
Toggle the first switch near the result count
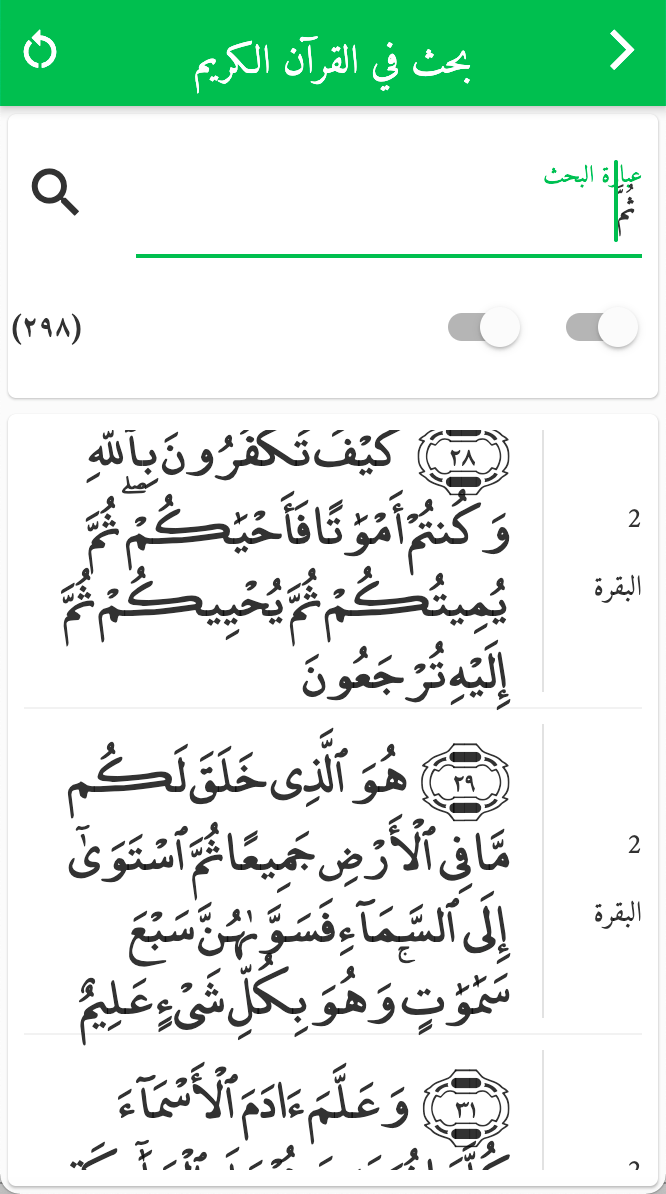pos(484,327)
